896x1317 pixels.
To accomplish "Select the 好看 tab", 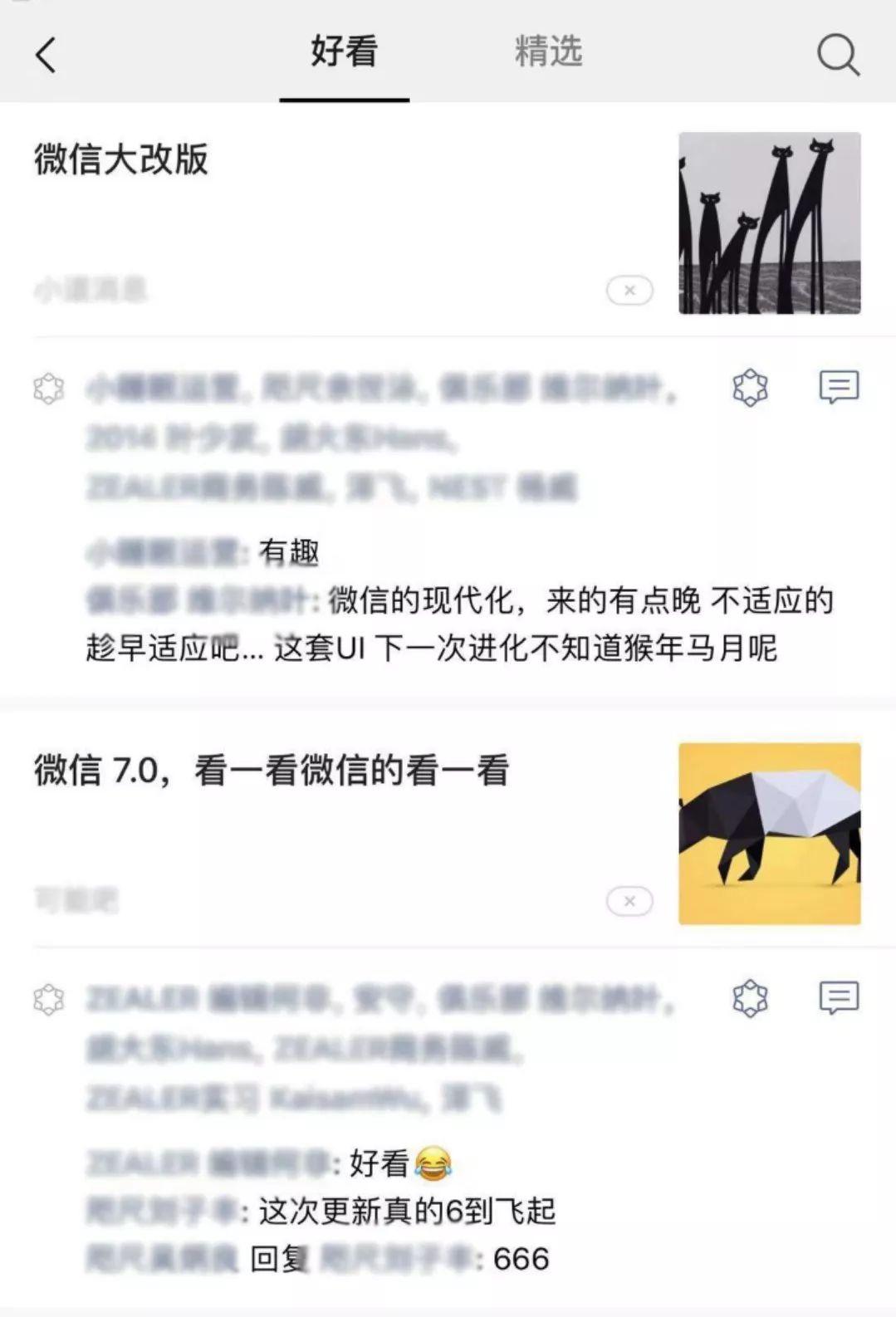I will click(x=344, y=51).
